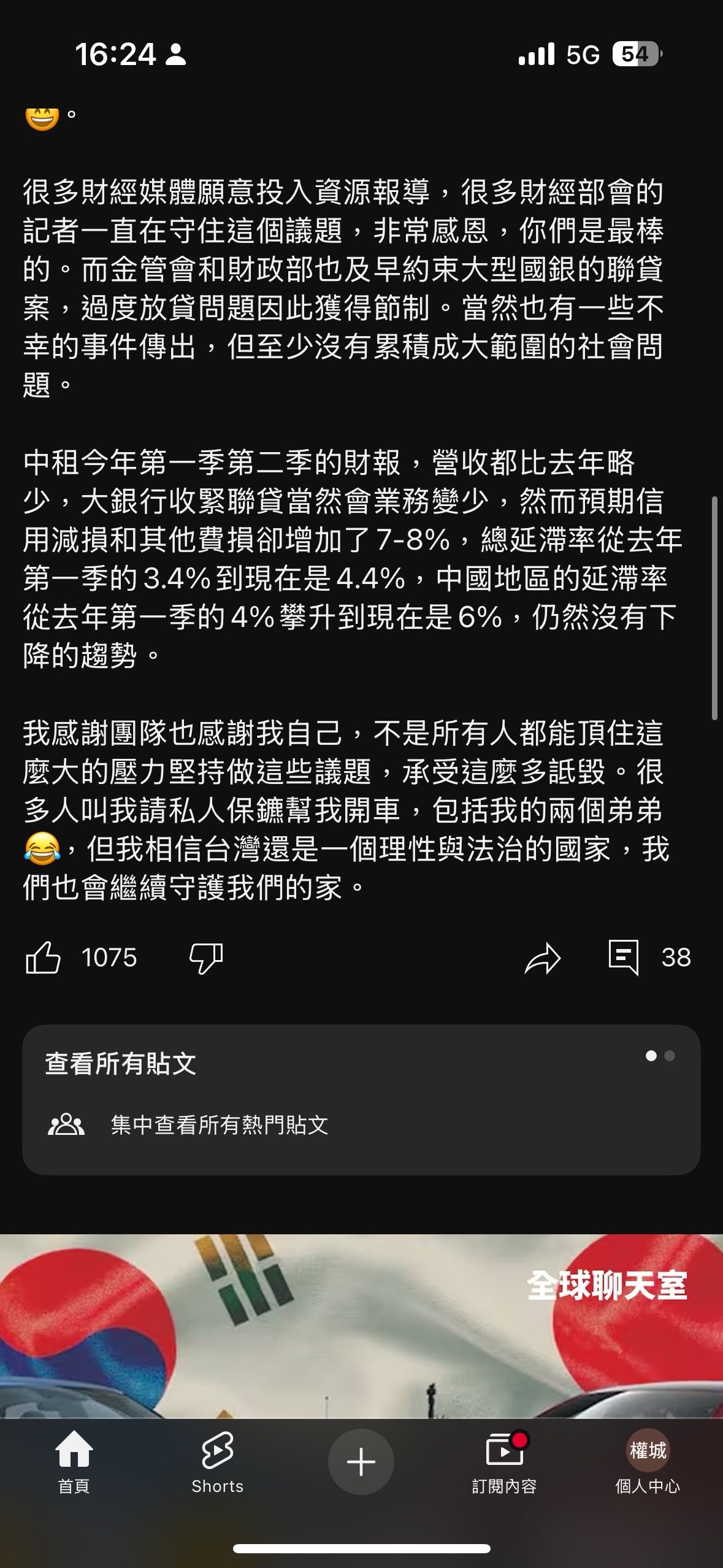Open the comments icon showing 38

[626, 956]
